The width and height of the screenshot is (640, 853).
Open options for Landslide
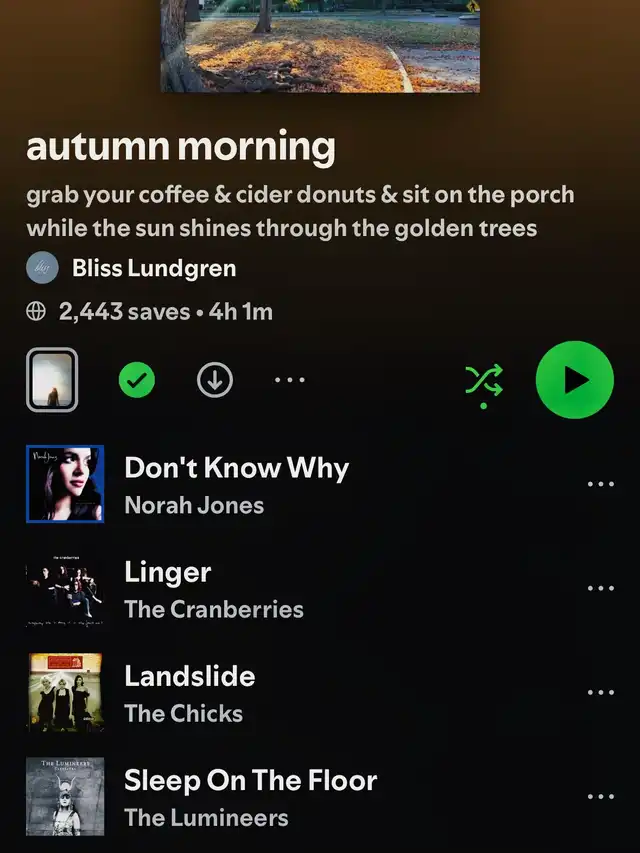pos(600,693)
